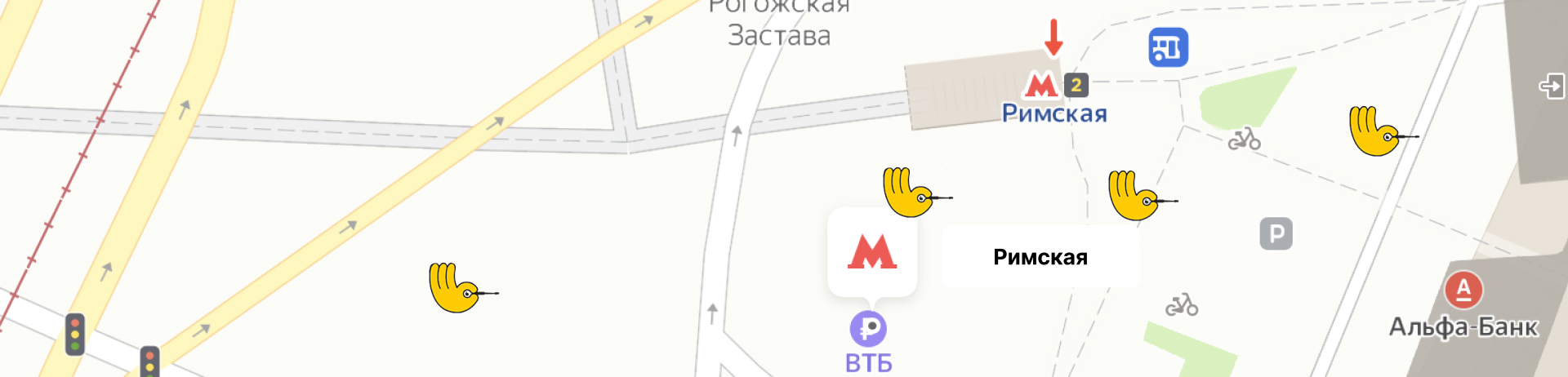The height and width of the screenshot is (377, 1568).
Task: Select the Римская metro station marker
Action: tap(1040, 84)
